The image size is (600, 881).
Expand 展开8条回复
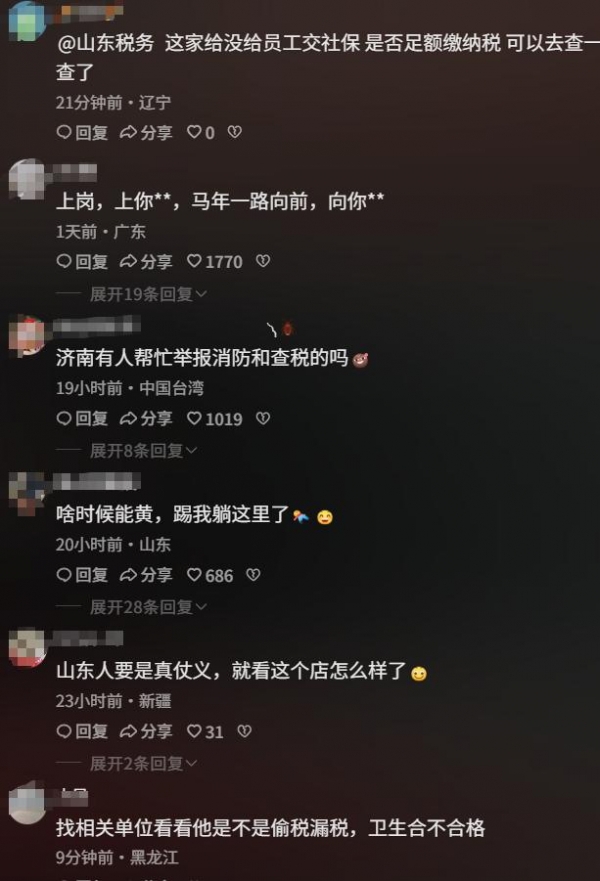[143, 451]
